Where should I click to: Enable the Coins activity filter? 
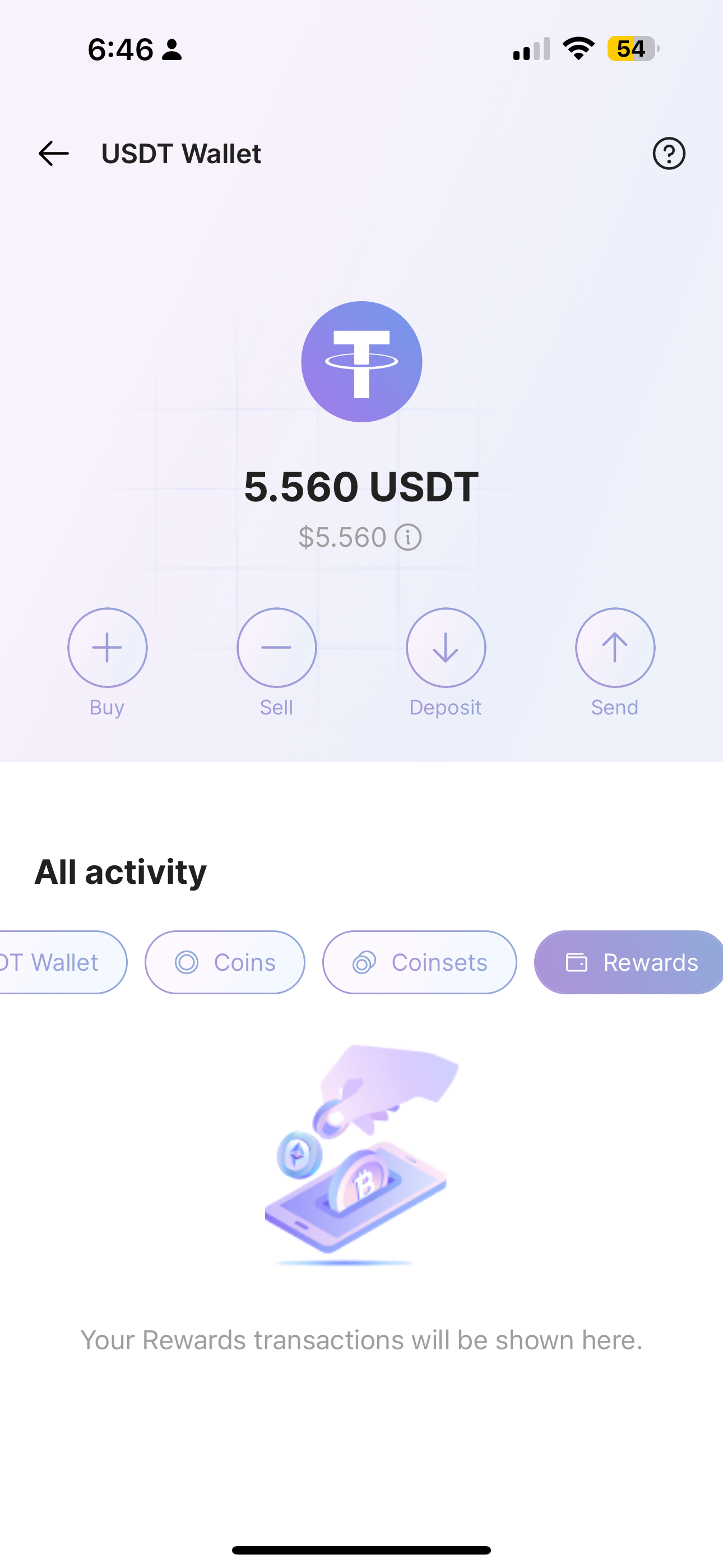[225, 962]
